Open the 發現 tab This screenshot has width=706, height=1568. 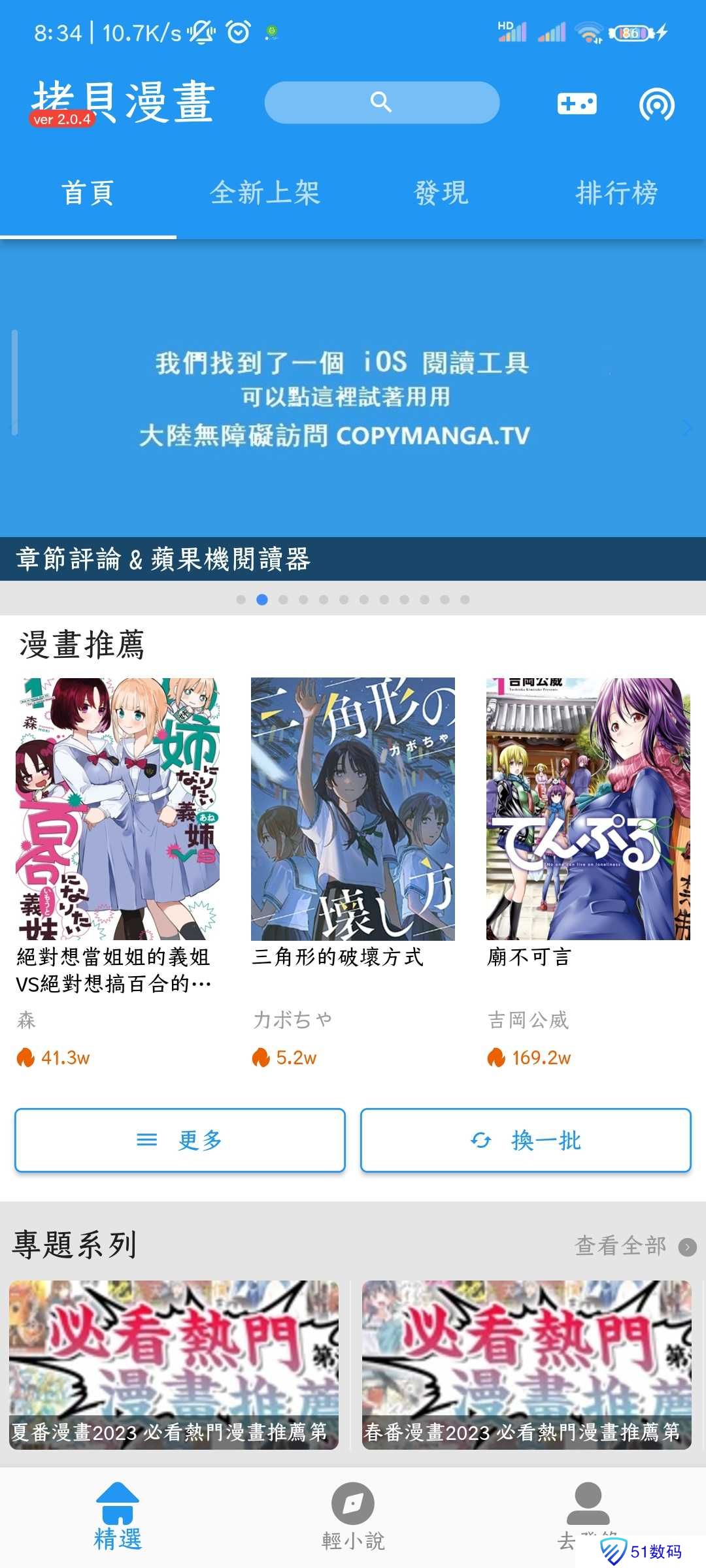(441, 193)
